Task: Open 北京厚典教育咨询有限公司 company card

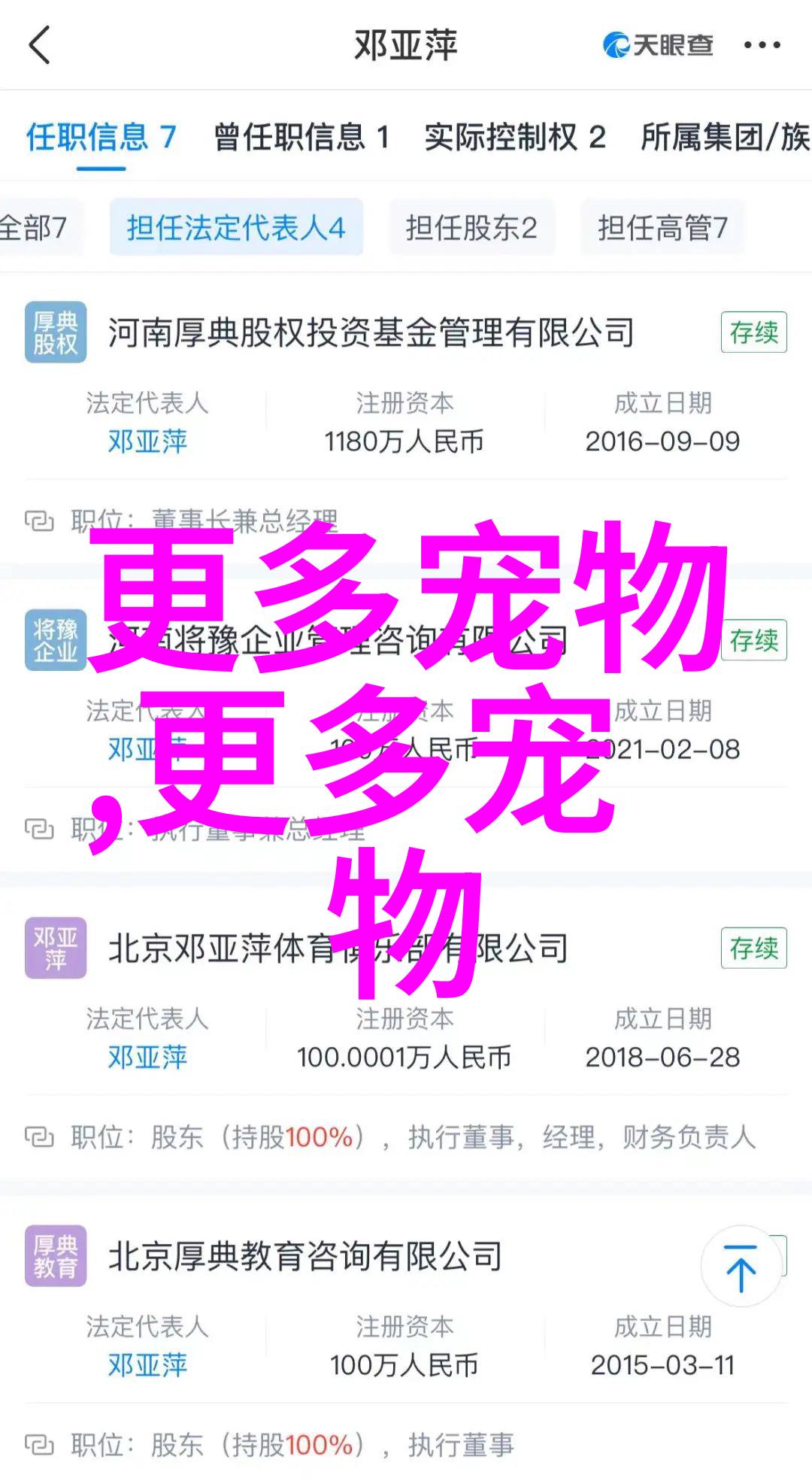Action: coord(304,1257)
